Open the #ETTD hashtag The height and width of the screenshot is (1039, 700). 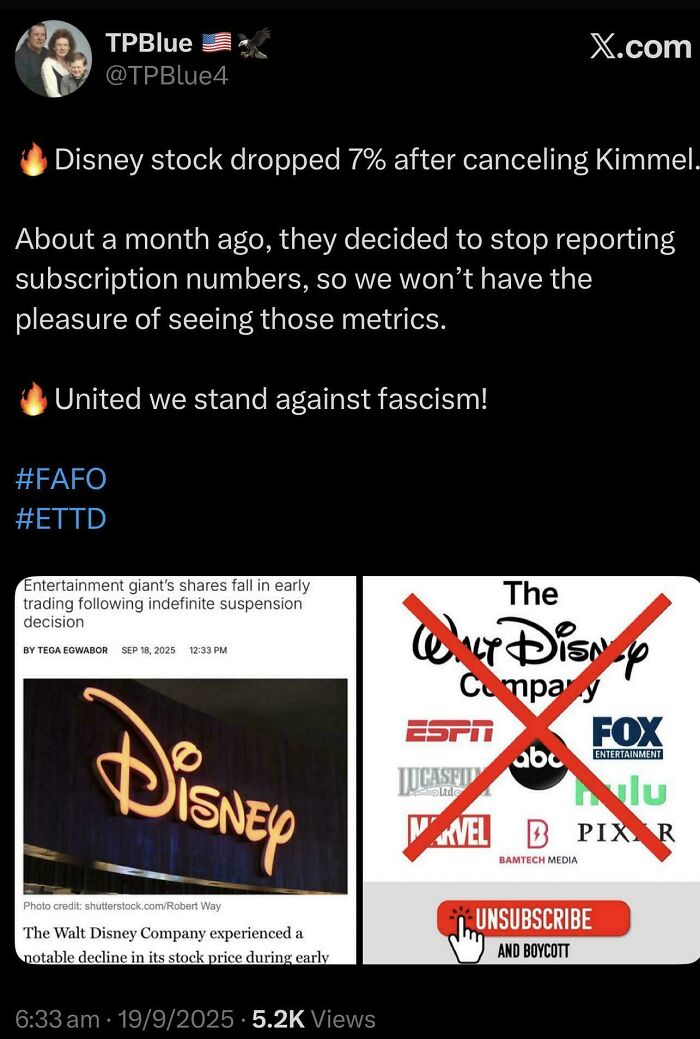pyautogui.click(x=60, y=518)
